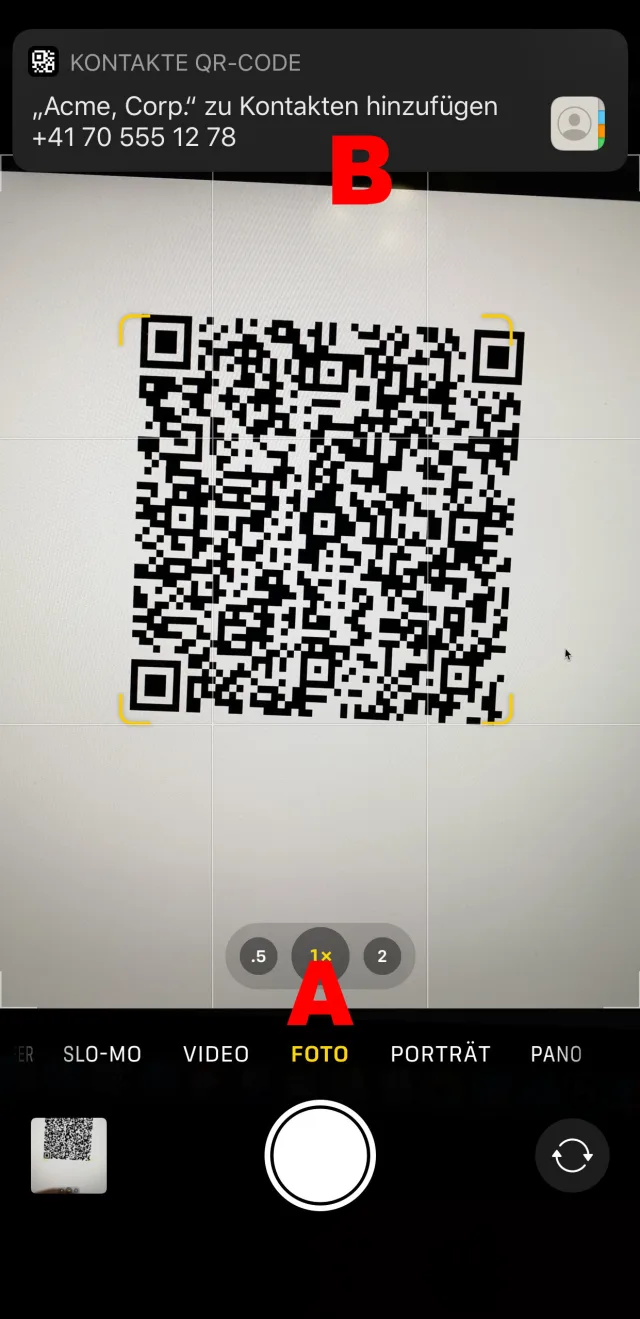Select the 1× zoom level
Screen dimensions: 640x1319
320,956
